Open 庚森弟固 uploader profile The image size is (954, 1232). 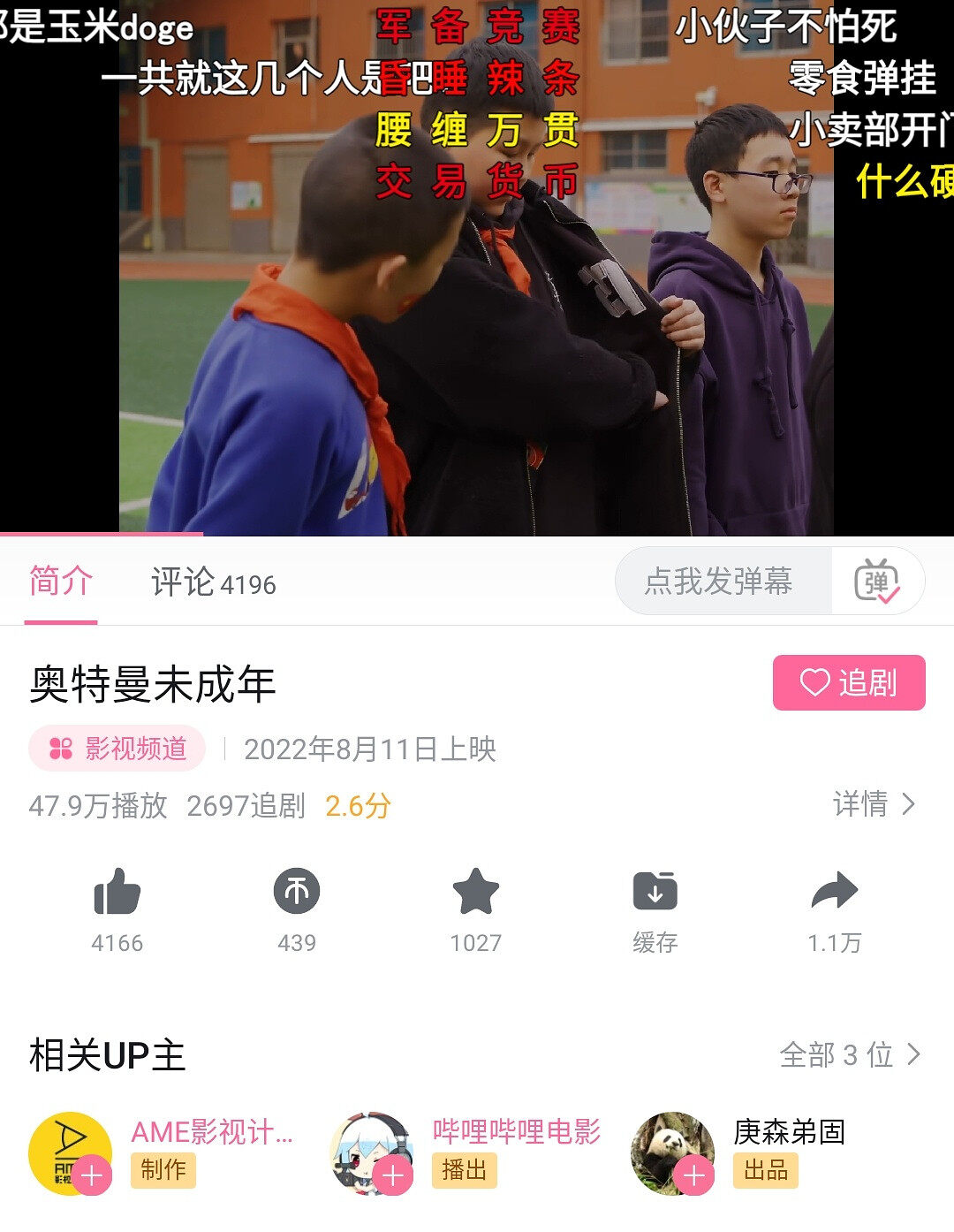point(788,1132)
